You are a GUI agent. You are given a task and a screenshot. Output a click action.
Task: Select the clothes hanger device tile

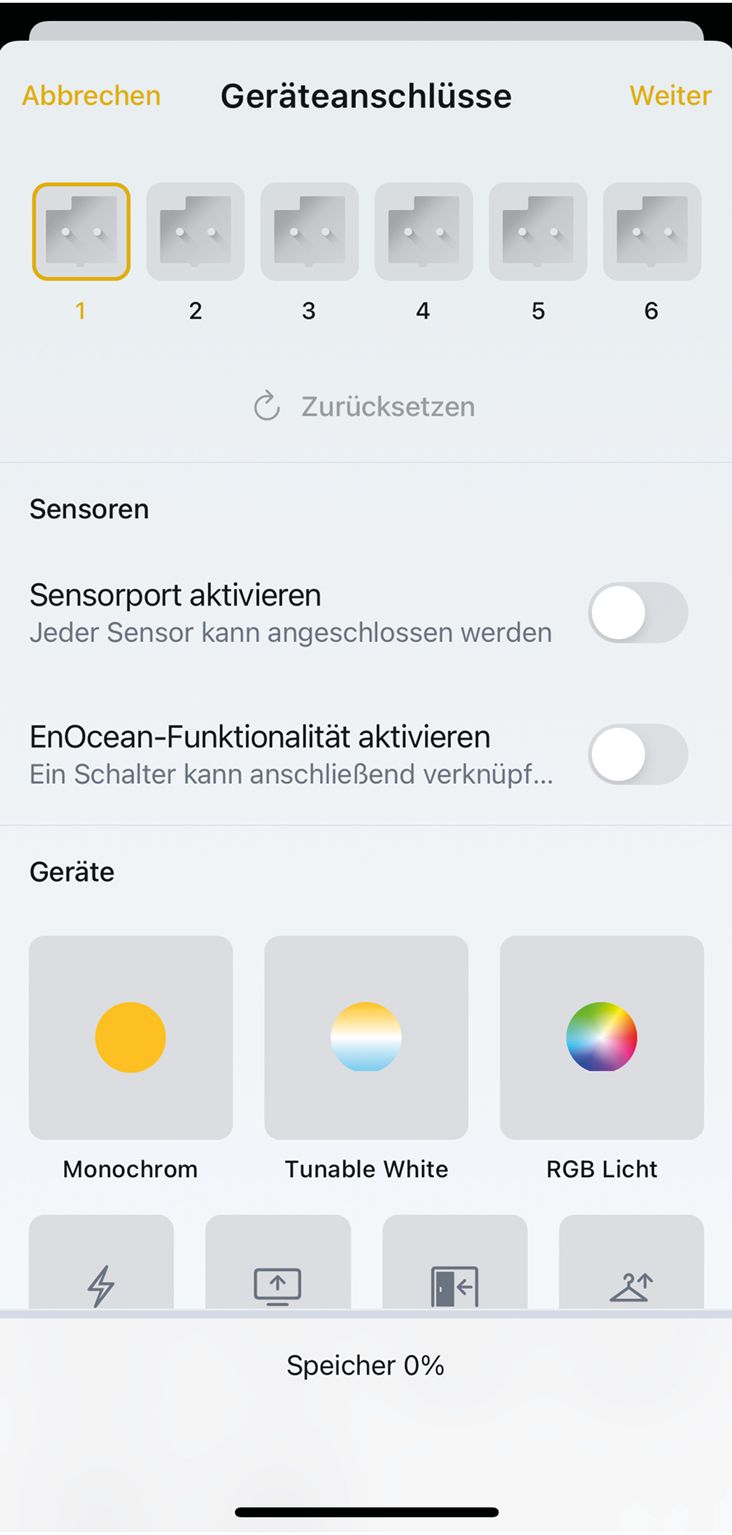tap(631, 1265)
